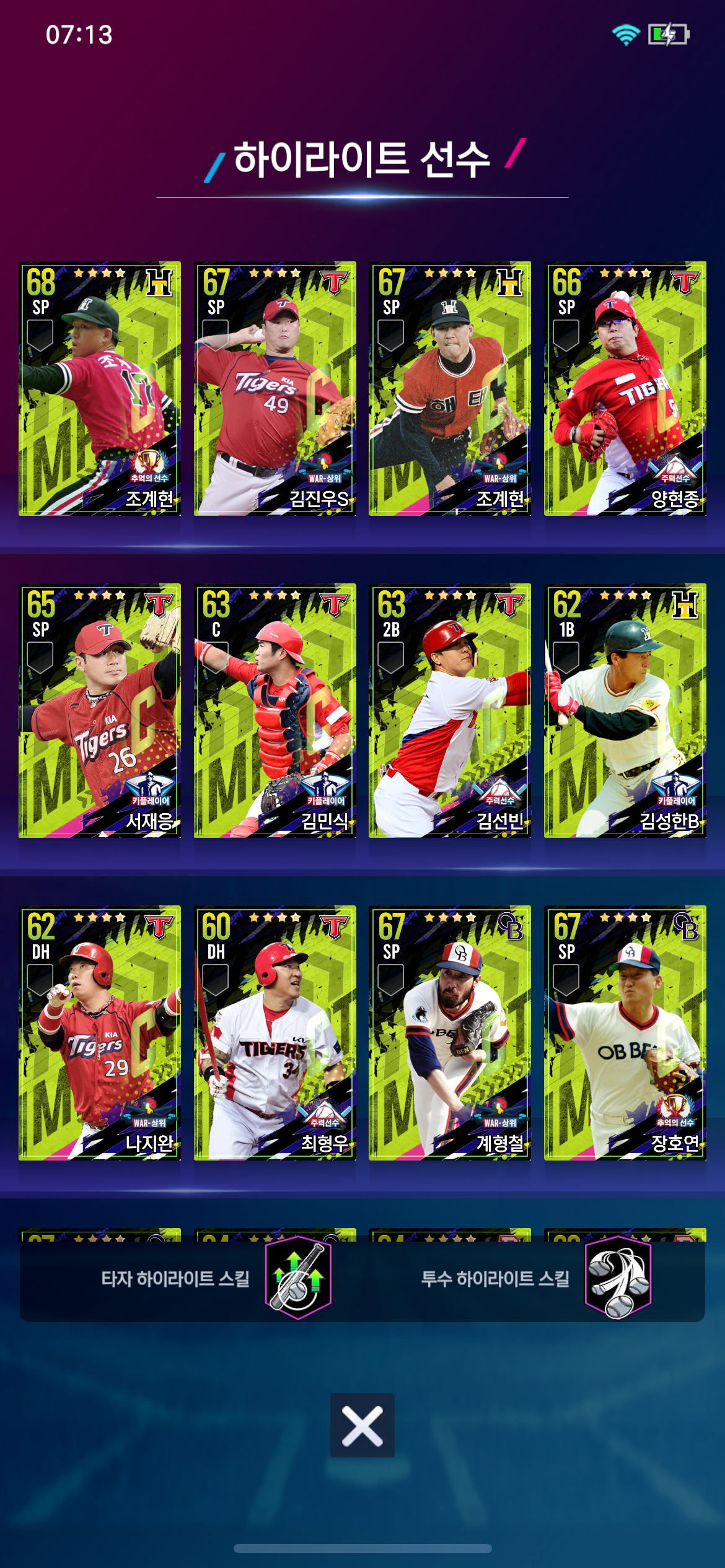View the 장호연 player card
The width and height of the screenshot is (725, 1568).
625,1032
